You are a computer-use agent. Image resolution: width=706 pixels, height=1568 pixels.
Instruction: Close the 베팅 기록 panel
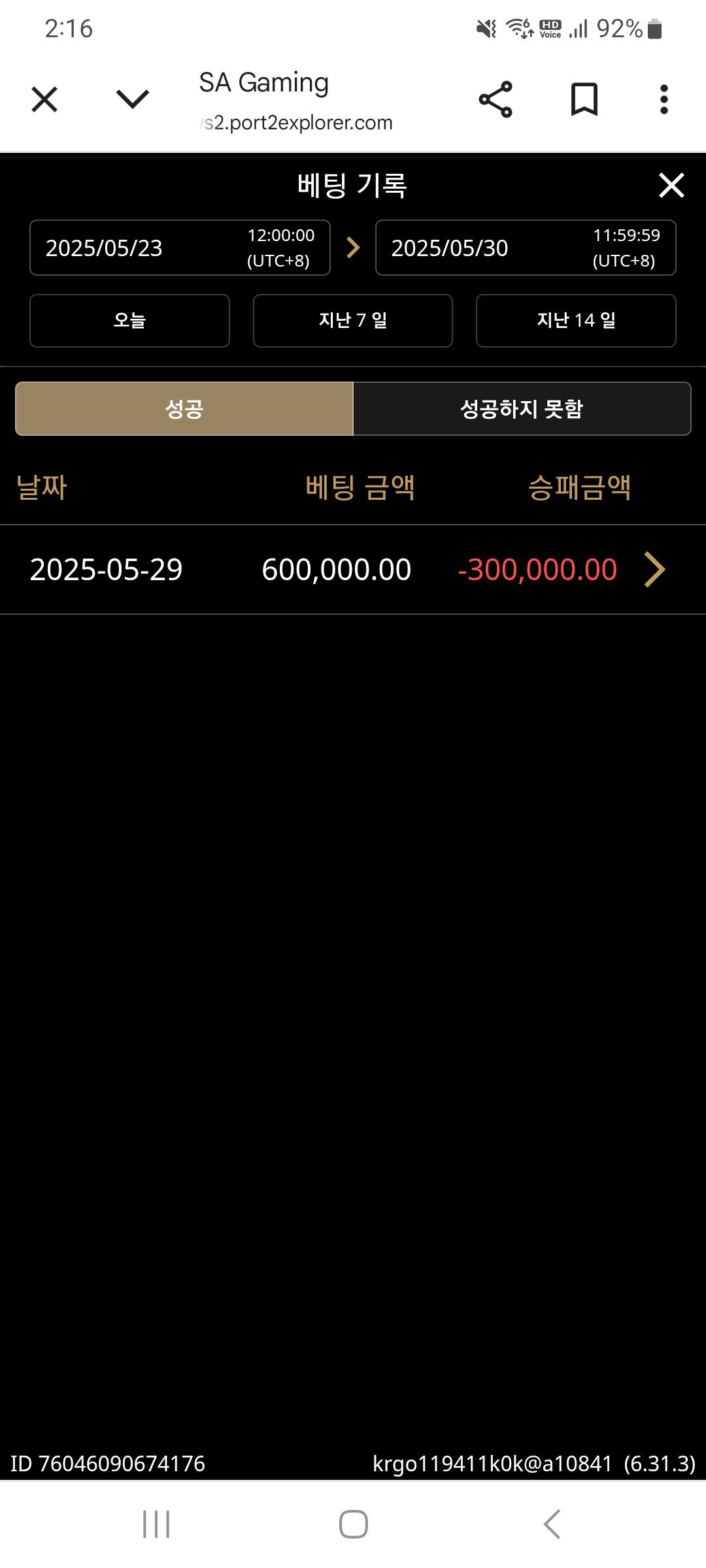point(671,186)
